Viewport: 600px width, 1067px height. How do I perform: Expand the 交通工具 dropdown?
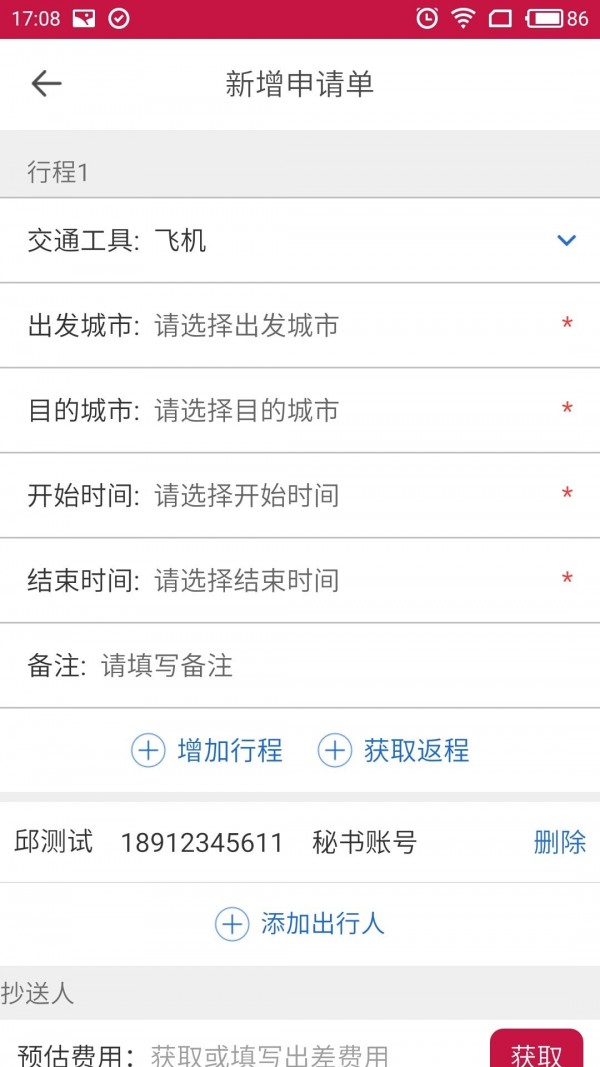pyautogui.click(x=566, y=240)
